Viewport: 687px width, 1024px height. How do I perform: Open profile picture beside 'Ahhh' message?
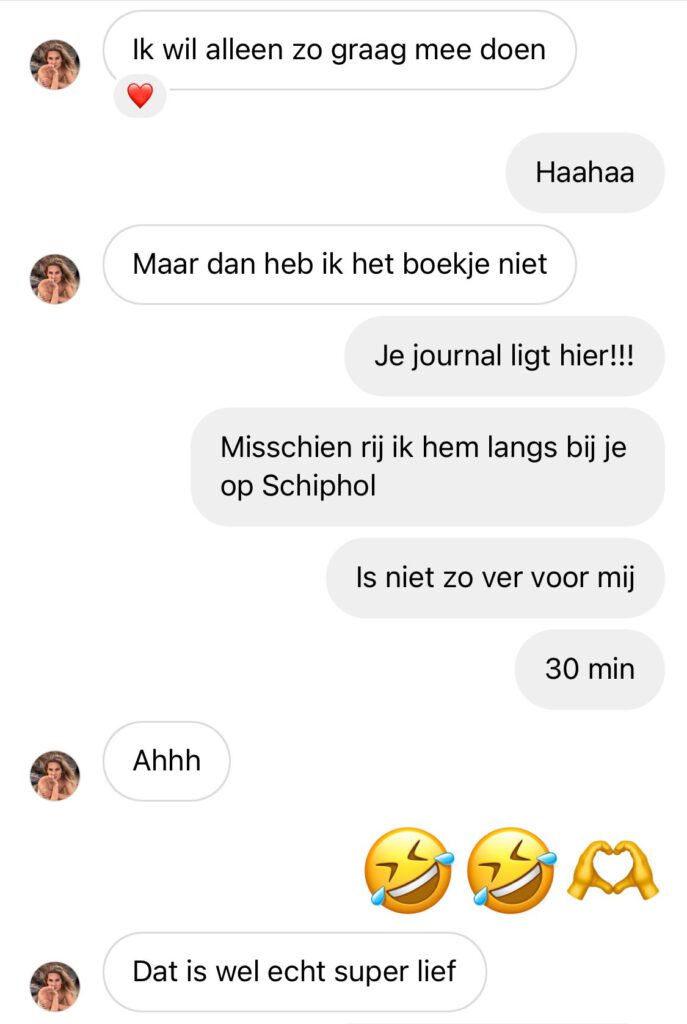pyautogui.click(x=55, y=775)
